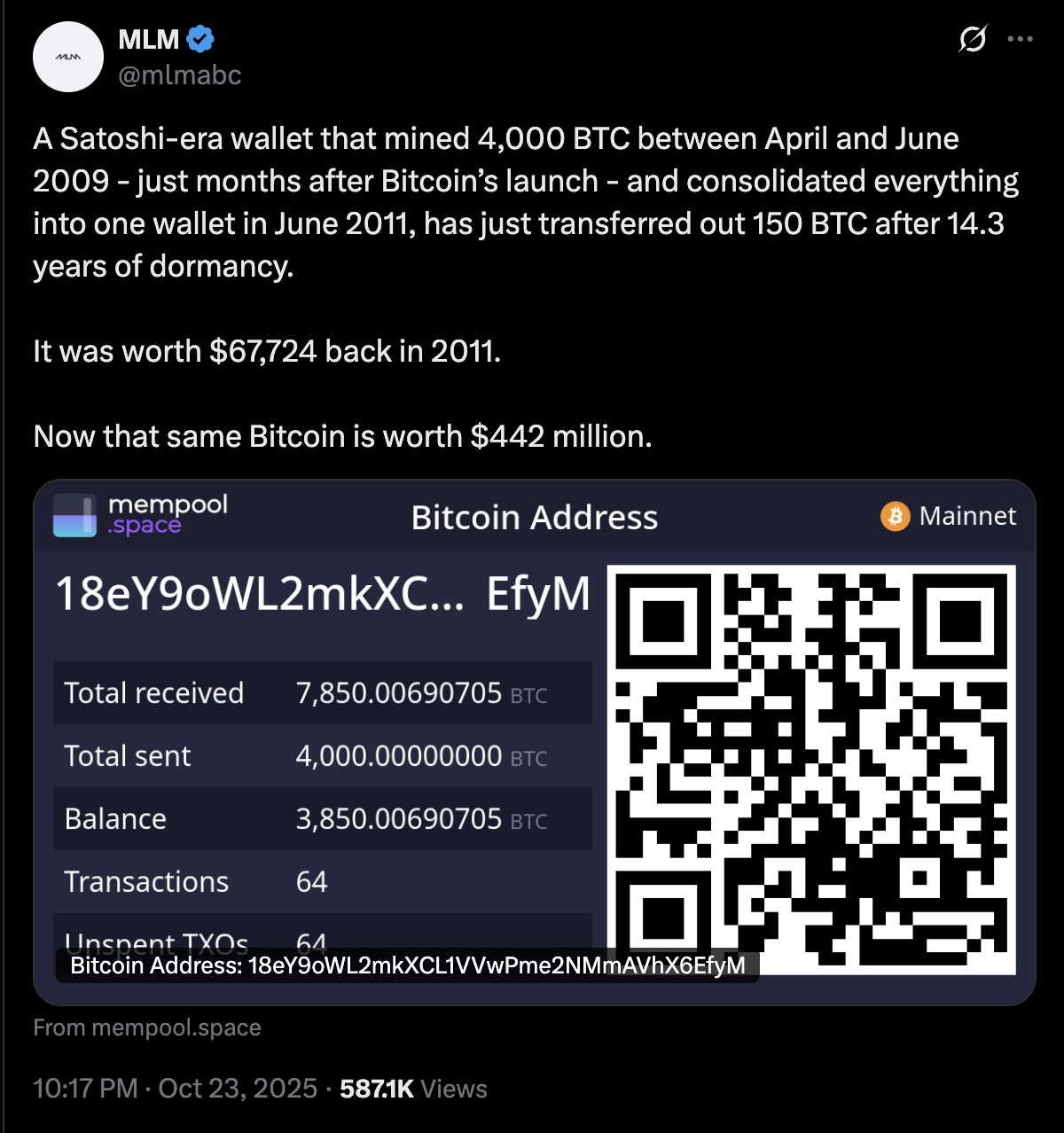The height and width of the screenshot is (1133, 1064).
Task: Open the post's more options menu
Action: (1021, 39)
